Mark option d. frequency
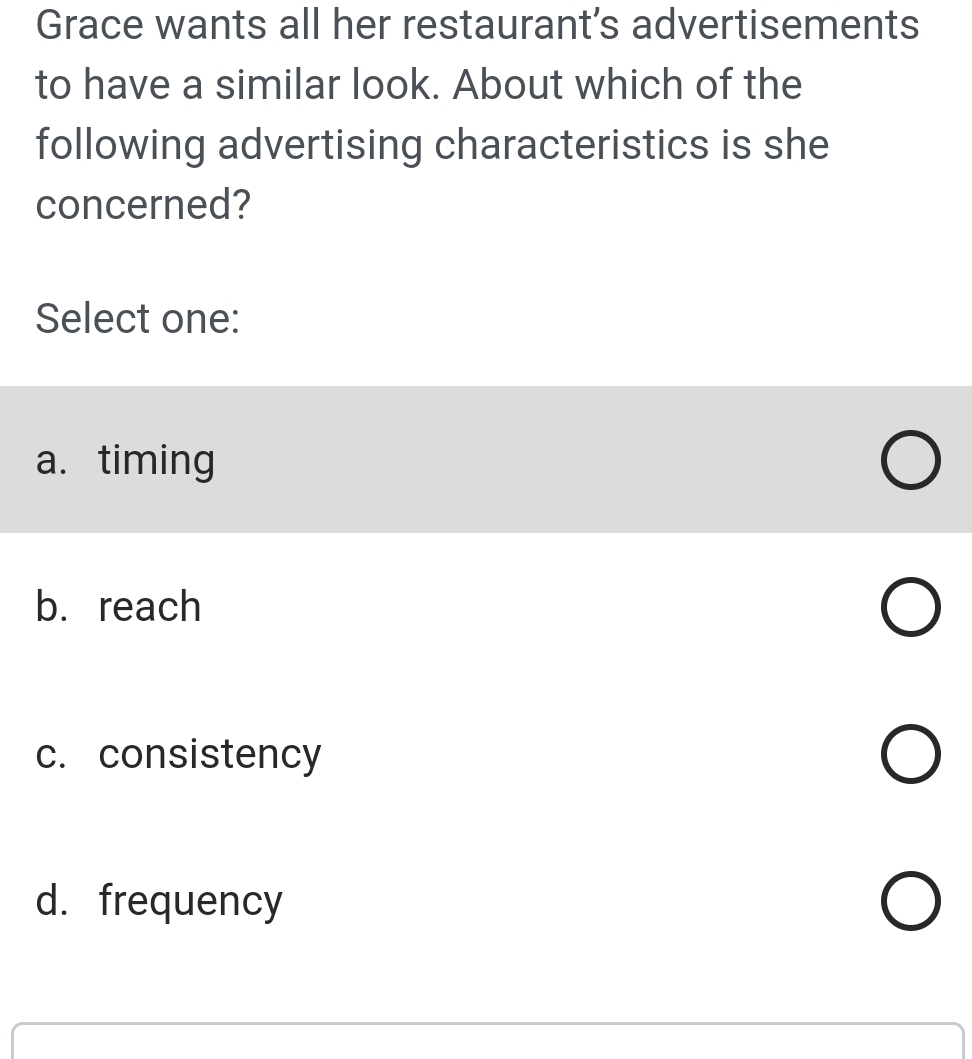 910,902
